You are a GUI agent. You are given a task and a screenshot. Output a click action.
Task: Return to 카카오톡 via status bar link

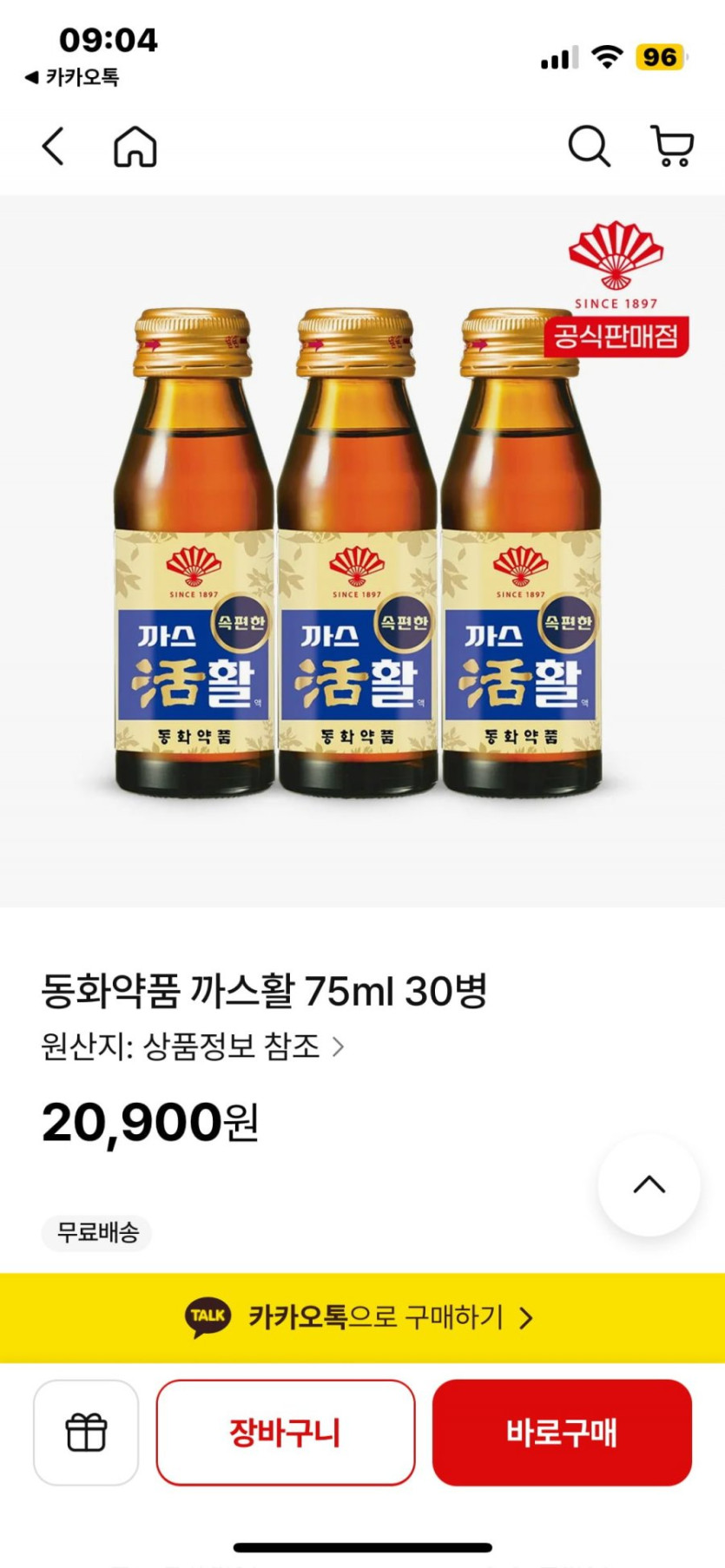[x=73, y=77]
